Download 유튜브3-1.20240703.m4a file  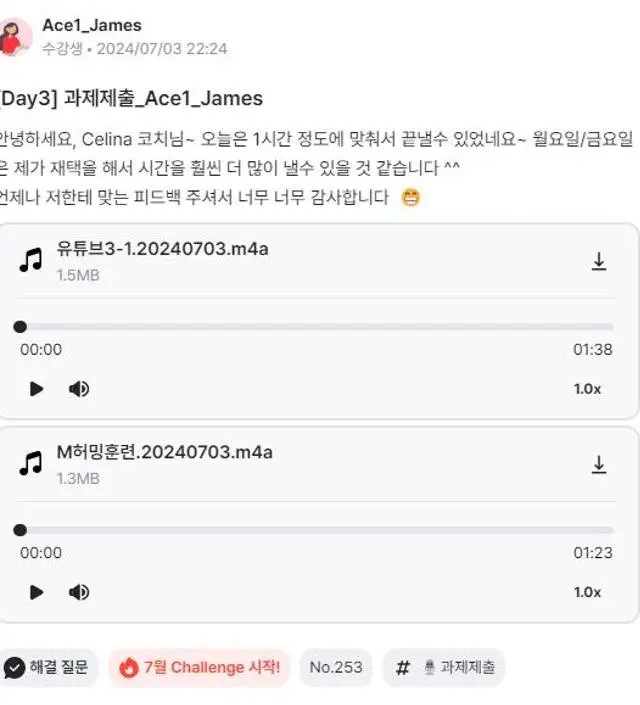point(599,261)
